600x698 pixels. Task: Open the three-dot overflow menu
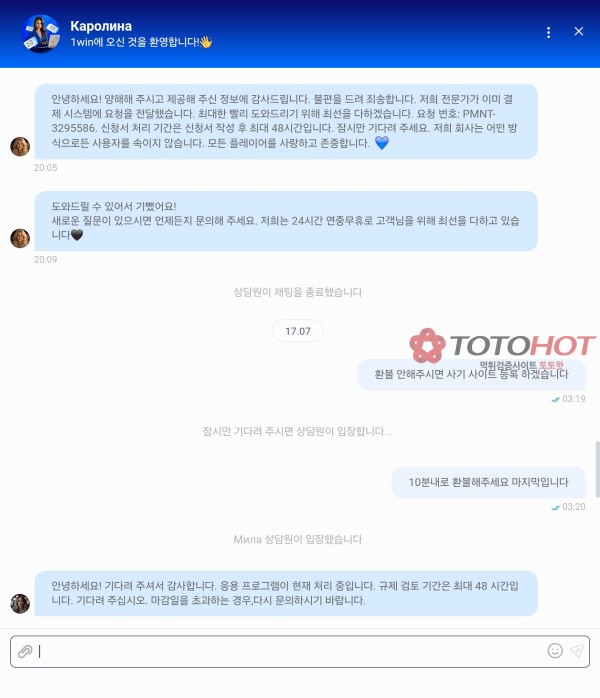click(548, 32)
